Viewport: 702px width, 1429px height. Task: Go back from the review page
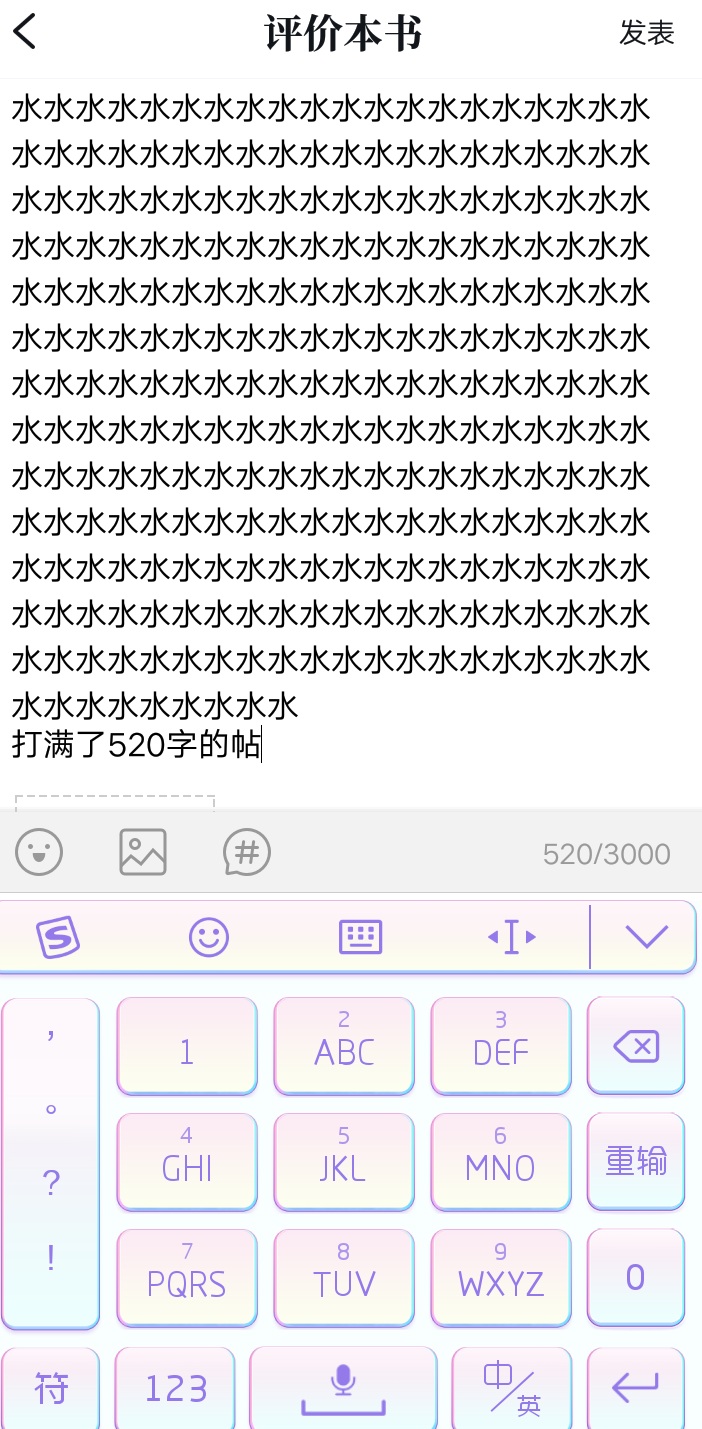click(25, 32)
